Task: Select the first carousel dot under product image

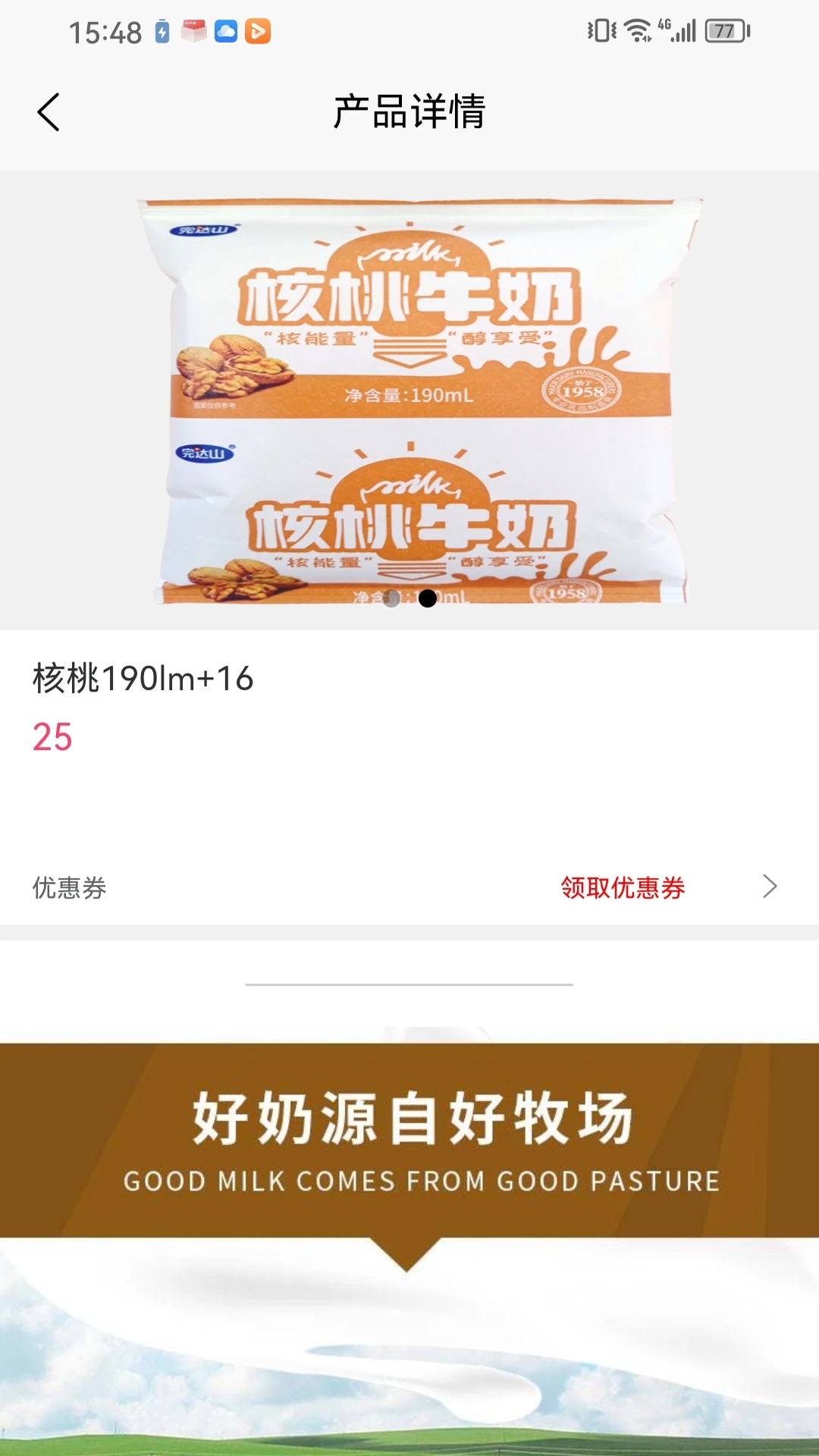Action: click(393, 599)
